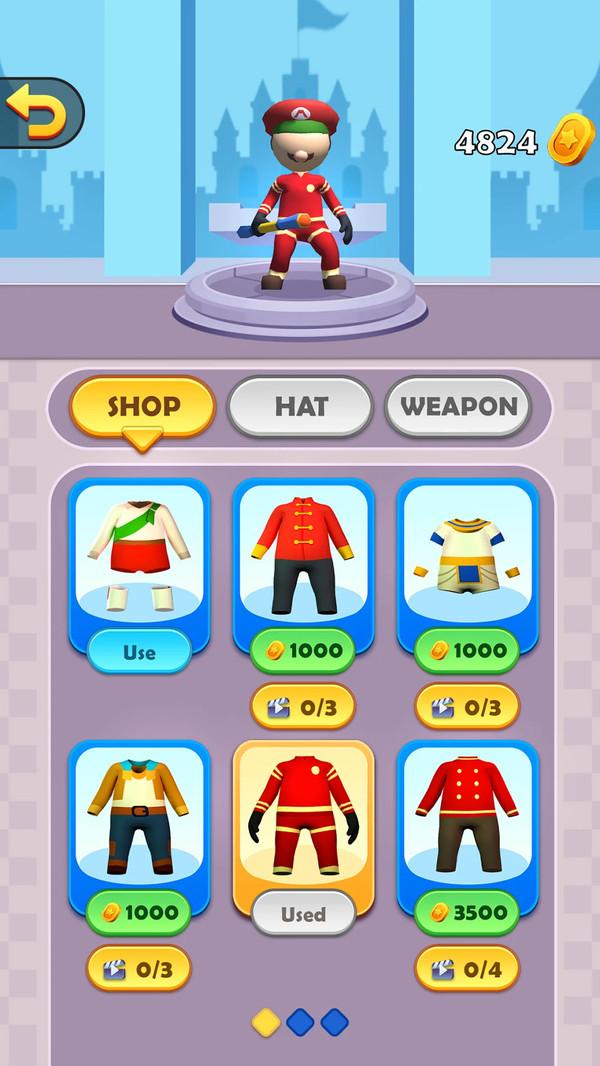
Task: Watch ad 0/4 for the red coat outfit
Action: point(467,968)
